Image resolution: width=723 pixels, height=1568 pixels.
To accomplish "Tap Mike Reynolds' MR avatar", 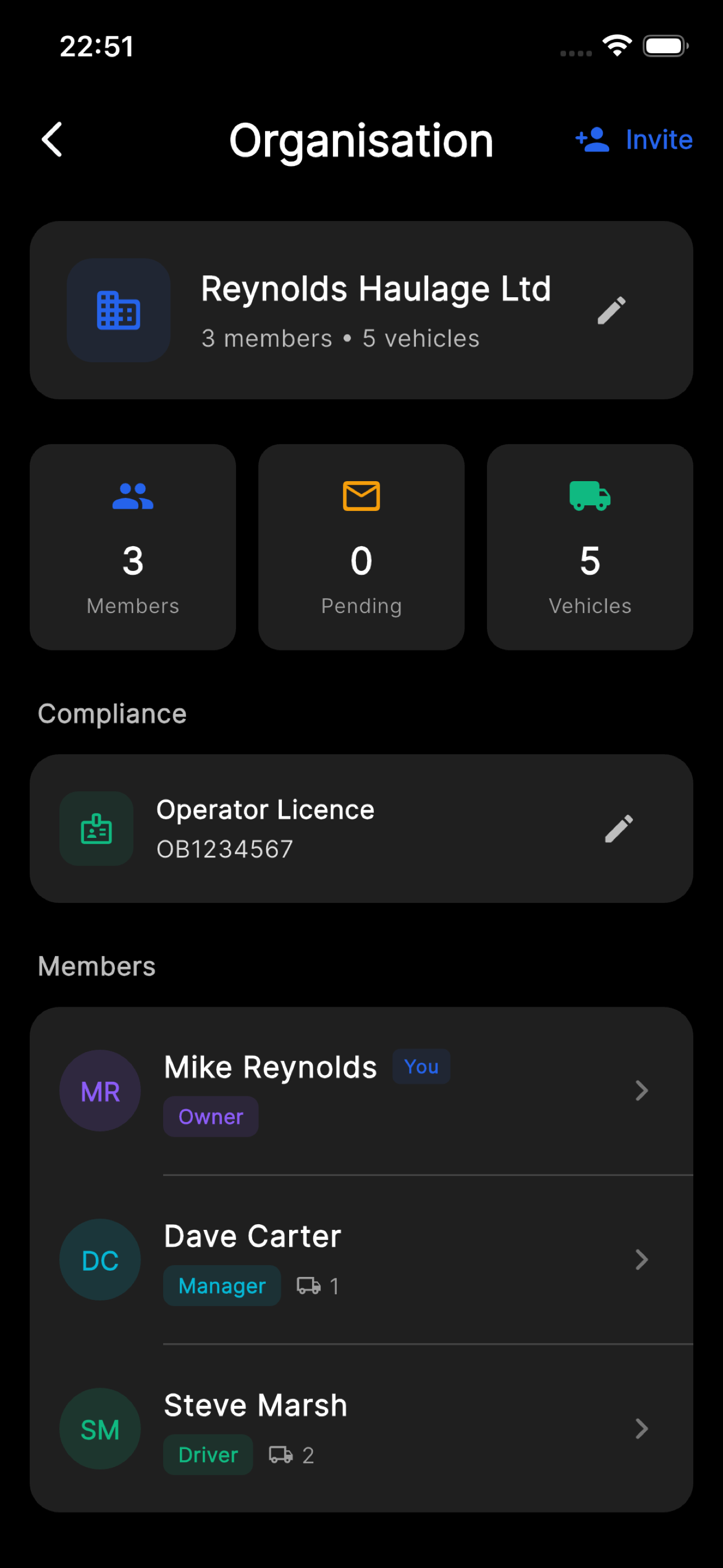I will tap(99, 1091).
